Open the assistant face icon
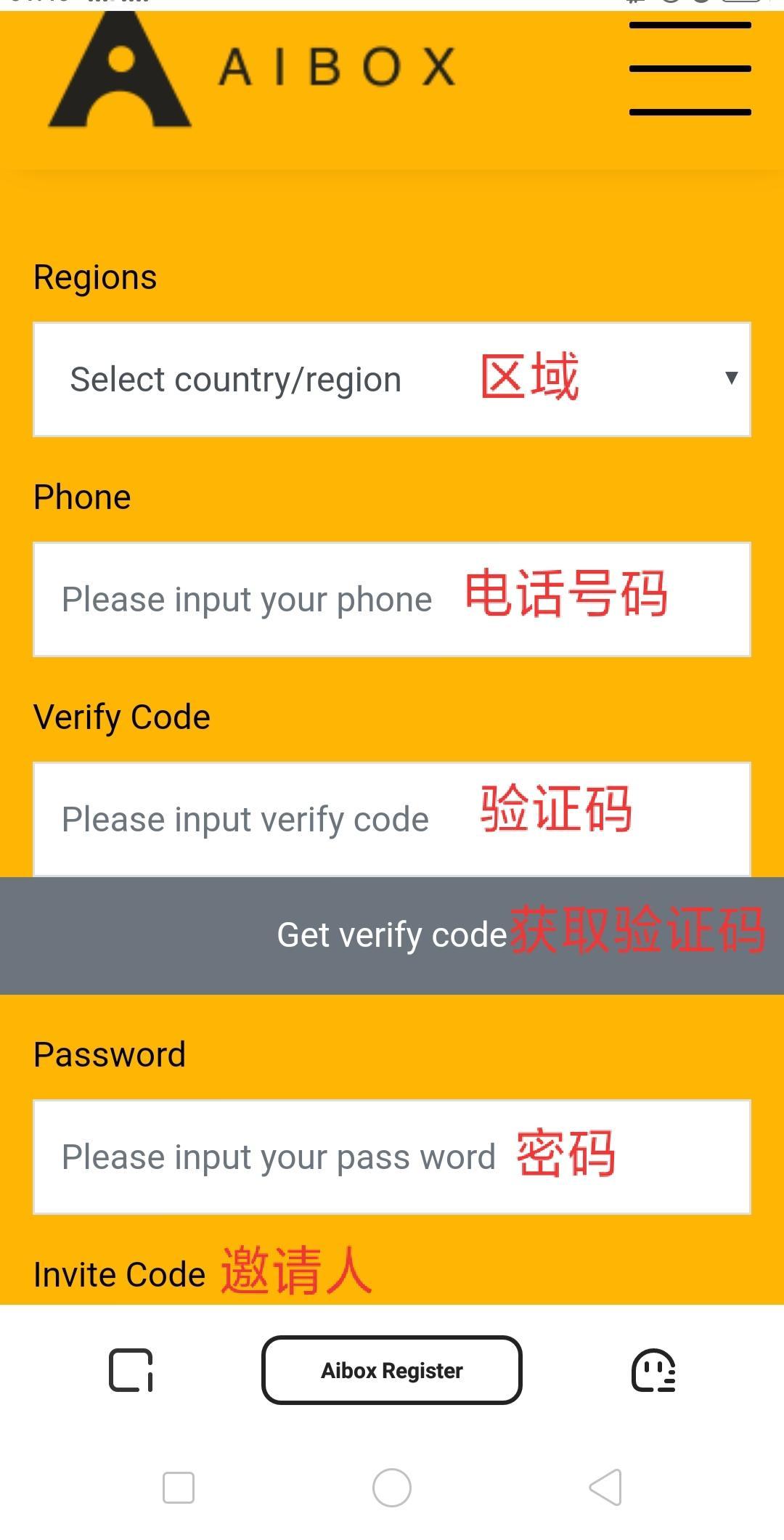This screenshot has height=1540, width=784. 653,1370
